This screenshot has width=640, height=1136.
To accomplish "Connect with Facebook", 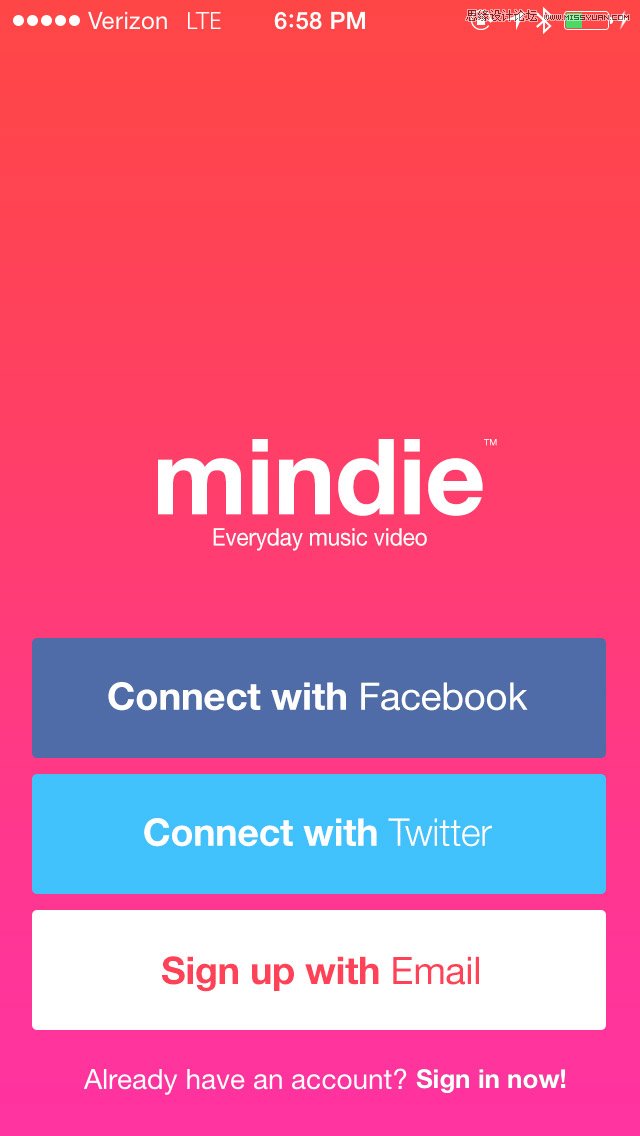I will point(318,697).
